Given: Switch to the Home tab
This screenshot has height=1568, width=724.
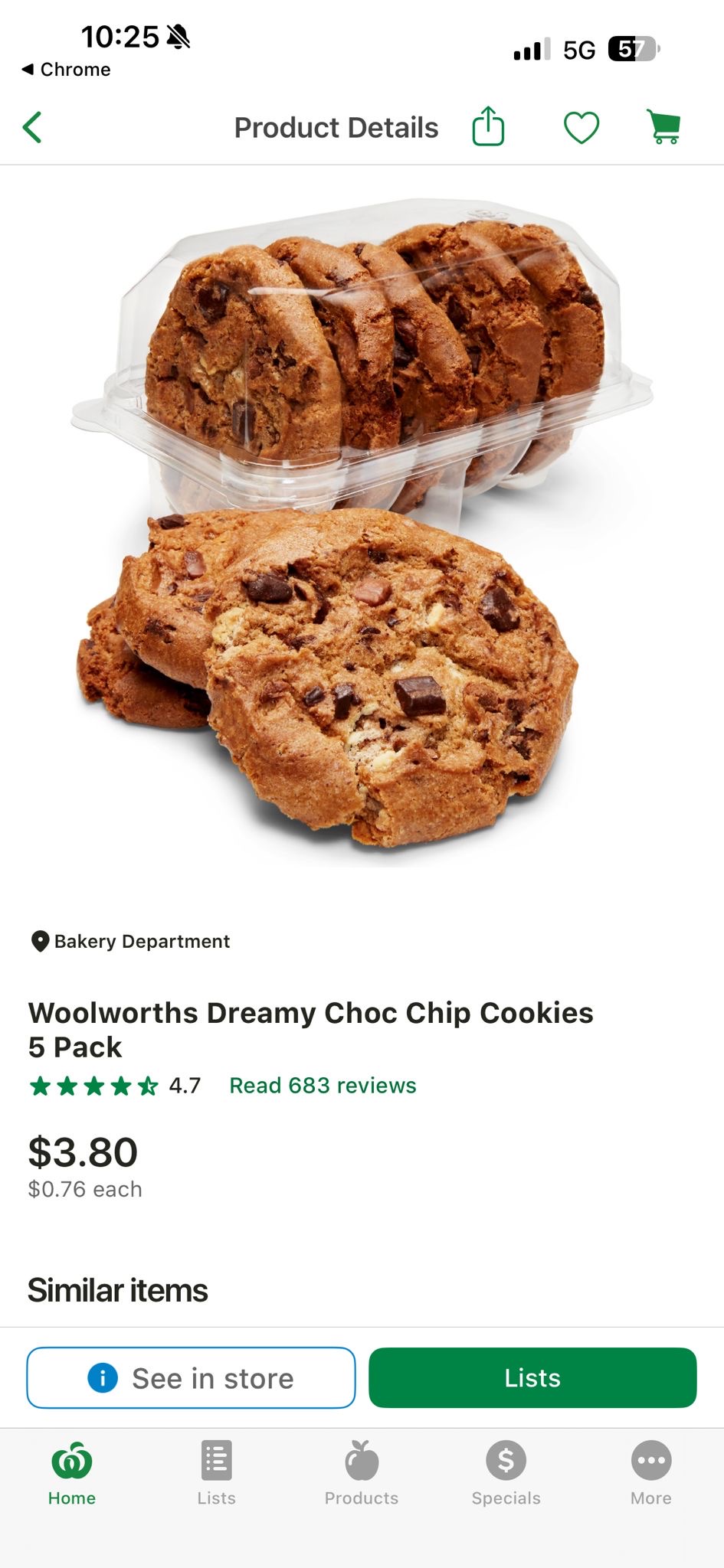Looking at the screenshot, I should point(72,1473).
